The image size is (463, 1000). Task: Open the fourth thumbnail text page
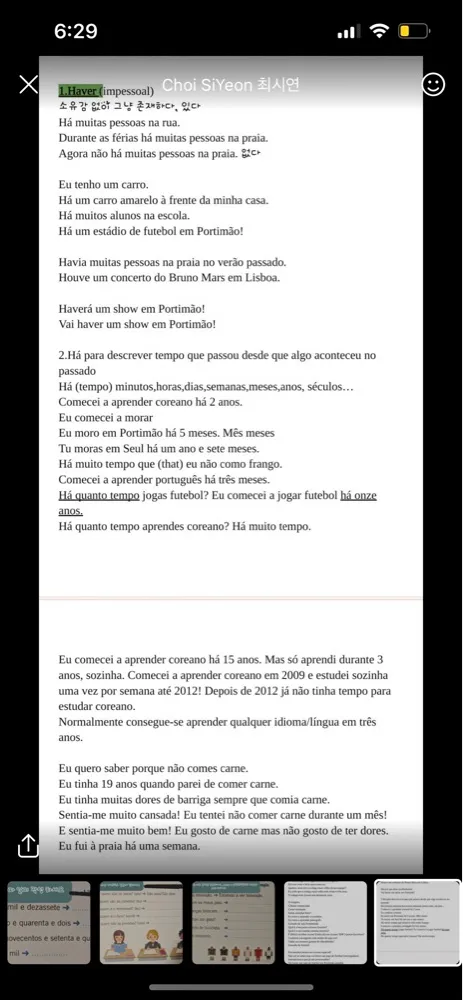(325, 922)
